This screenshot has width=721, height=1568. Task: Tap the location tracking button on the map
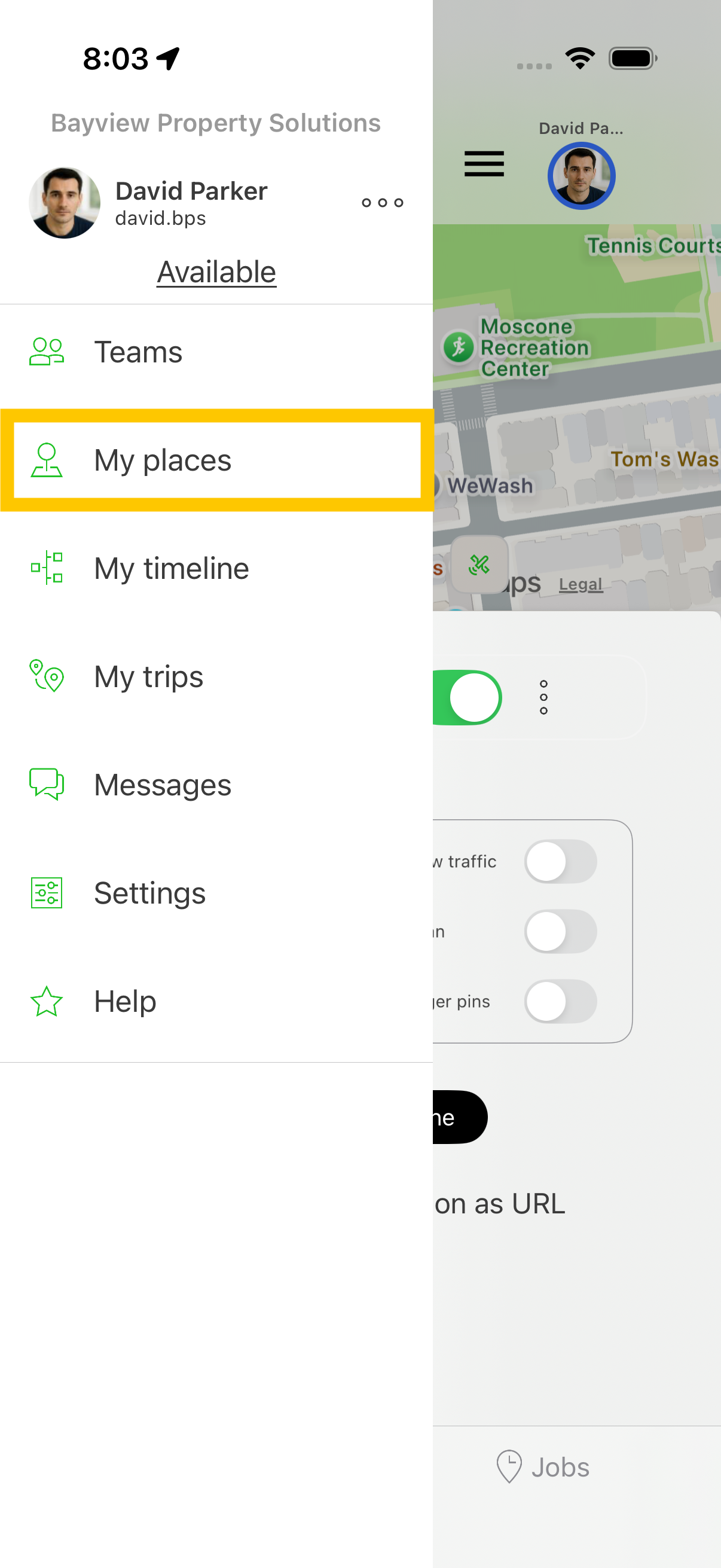click(x=479, y=565)
